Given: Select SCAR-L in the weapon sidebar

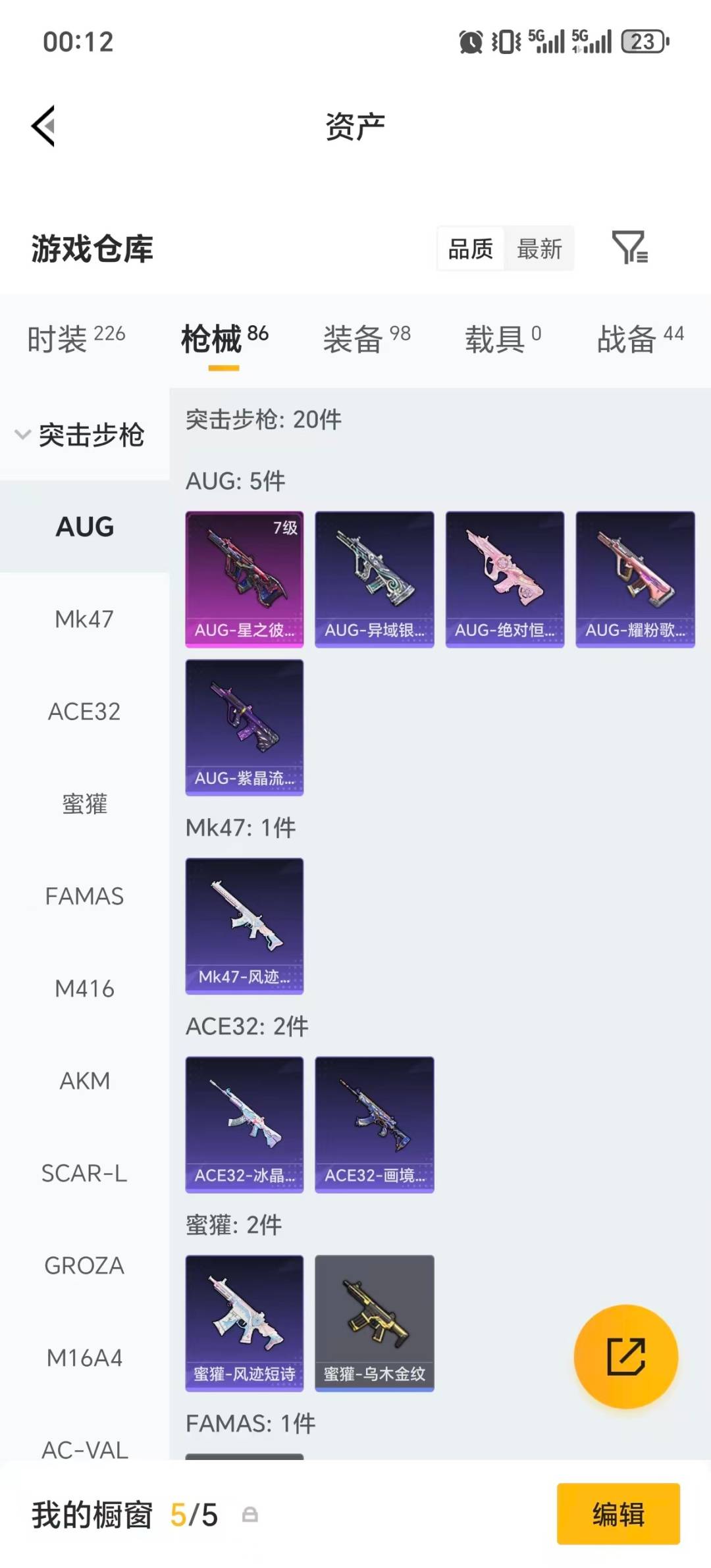Looking at the screenshot, I should (84, 1172).
